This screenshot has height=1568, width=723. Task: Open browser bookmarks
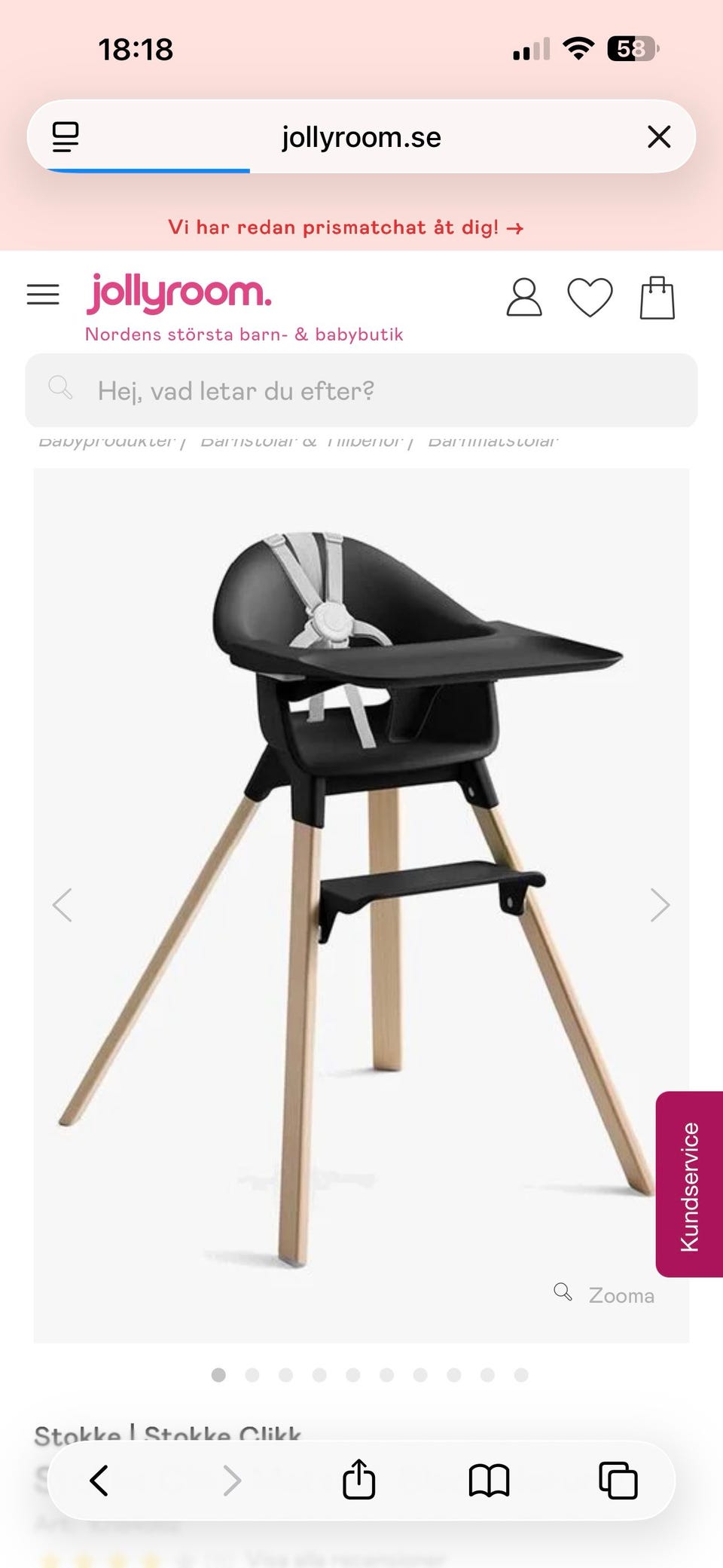(489, 1480)
